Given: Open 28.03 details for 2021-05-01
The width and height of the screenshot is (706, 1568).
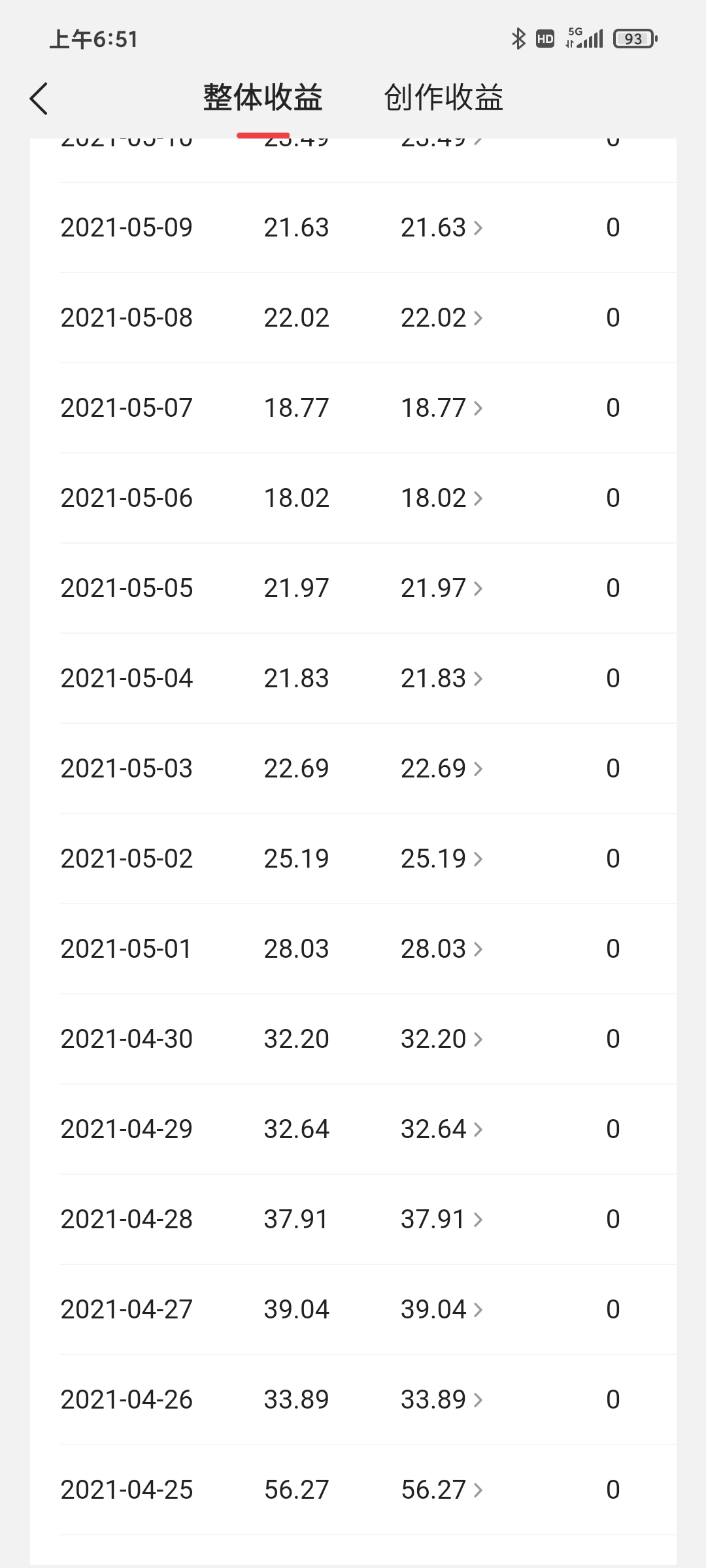Looking at the screenshot, I should tap(441, 949).
